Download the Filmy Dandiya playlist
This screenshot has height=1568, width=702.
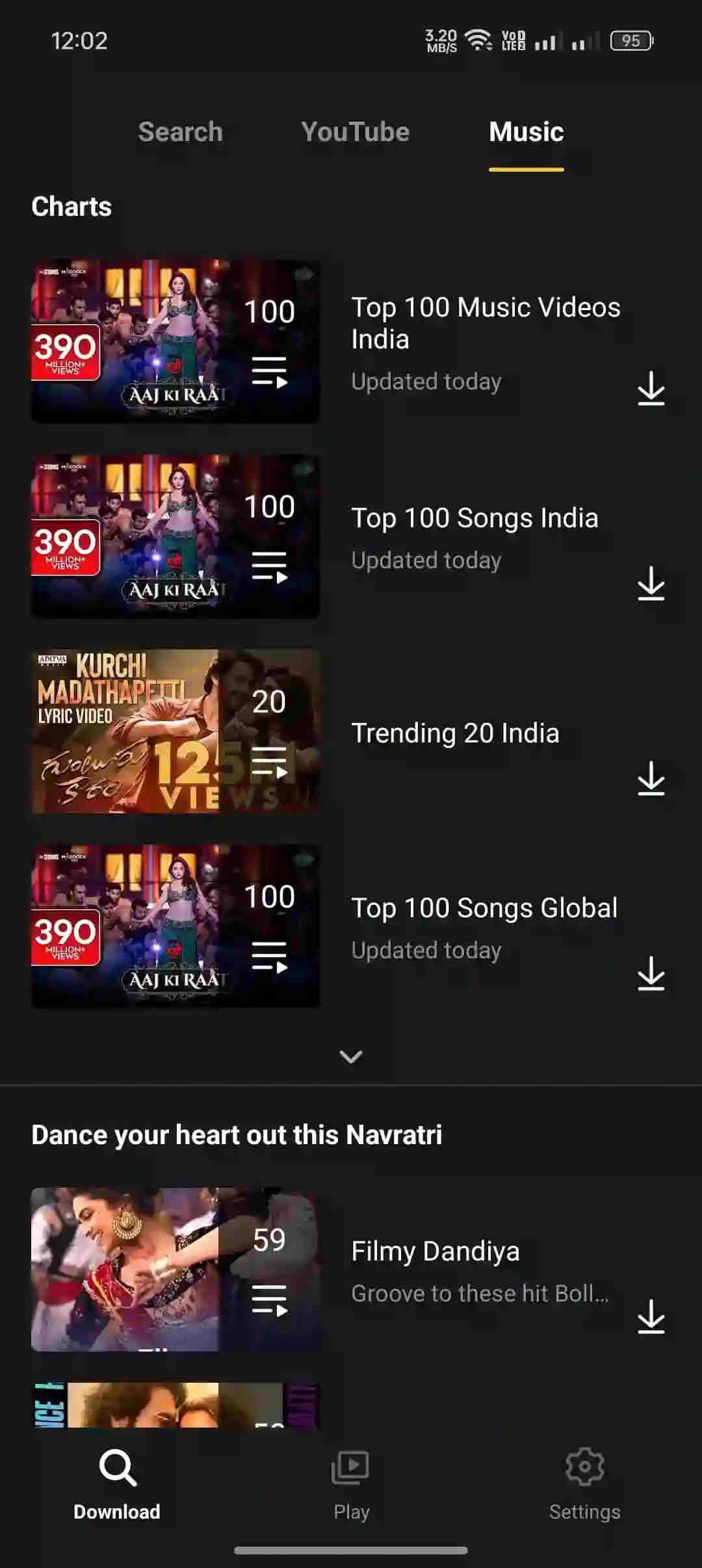pos(651,1316)
